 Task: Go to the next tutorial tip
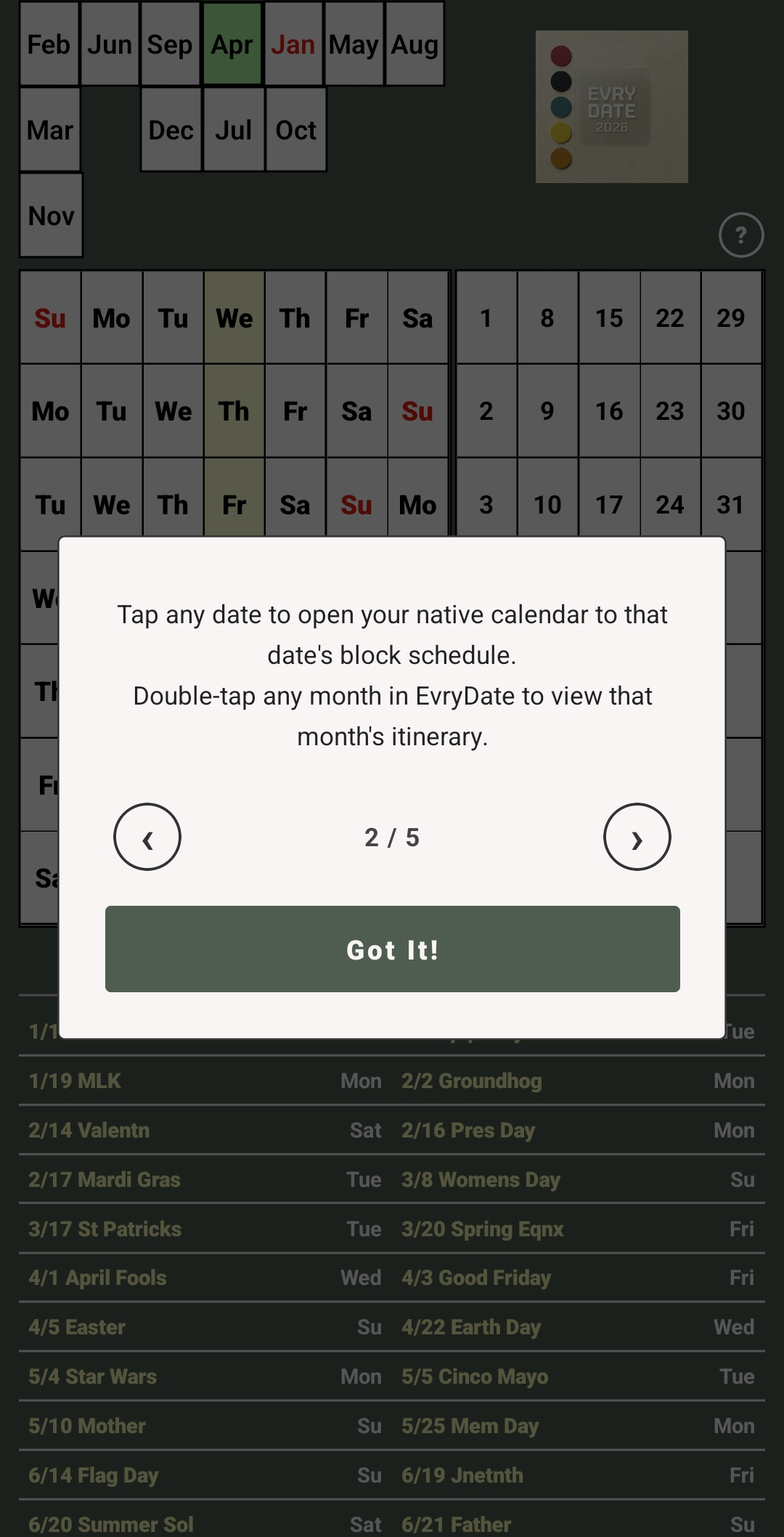point(637,837)
